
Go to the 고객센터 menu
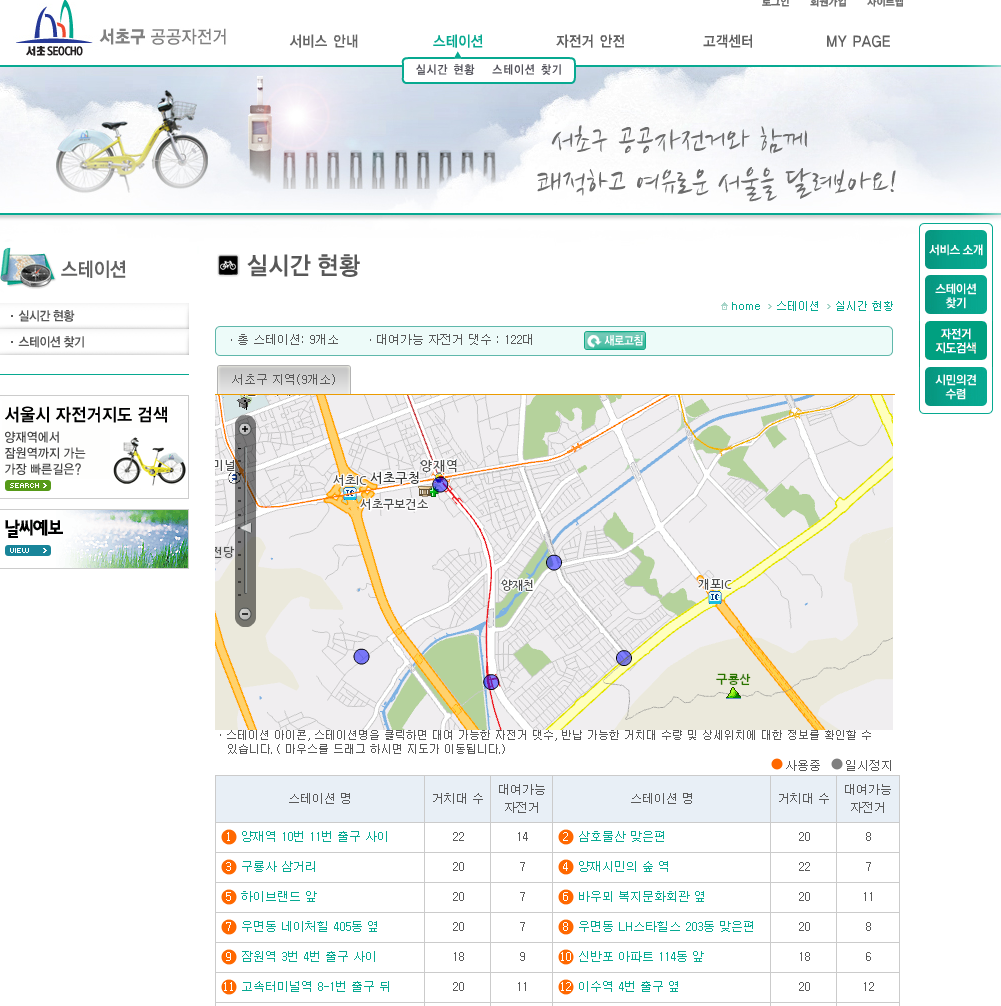click(727, 41)
